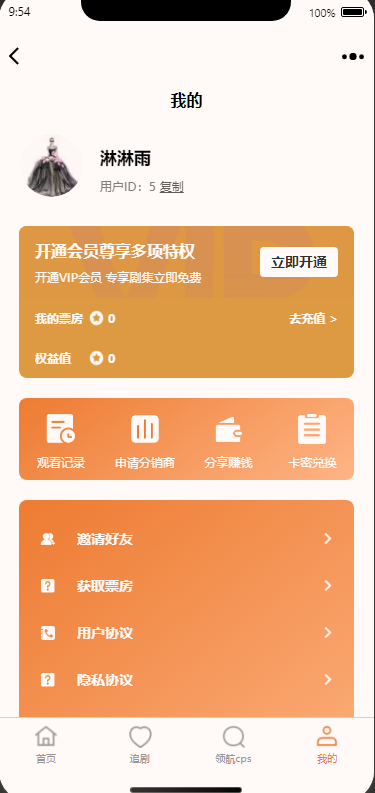Switch to the 首页 tab
Image resolution: width=375 pixels, height=793 pixels.
46,744
